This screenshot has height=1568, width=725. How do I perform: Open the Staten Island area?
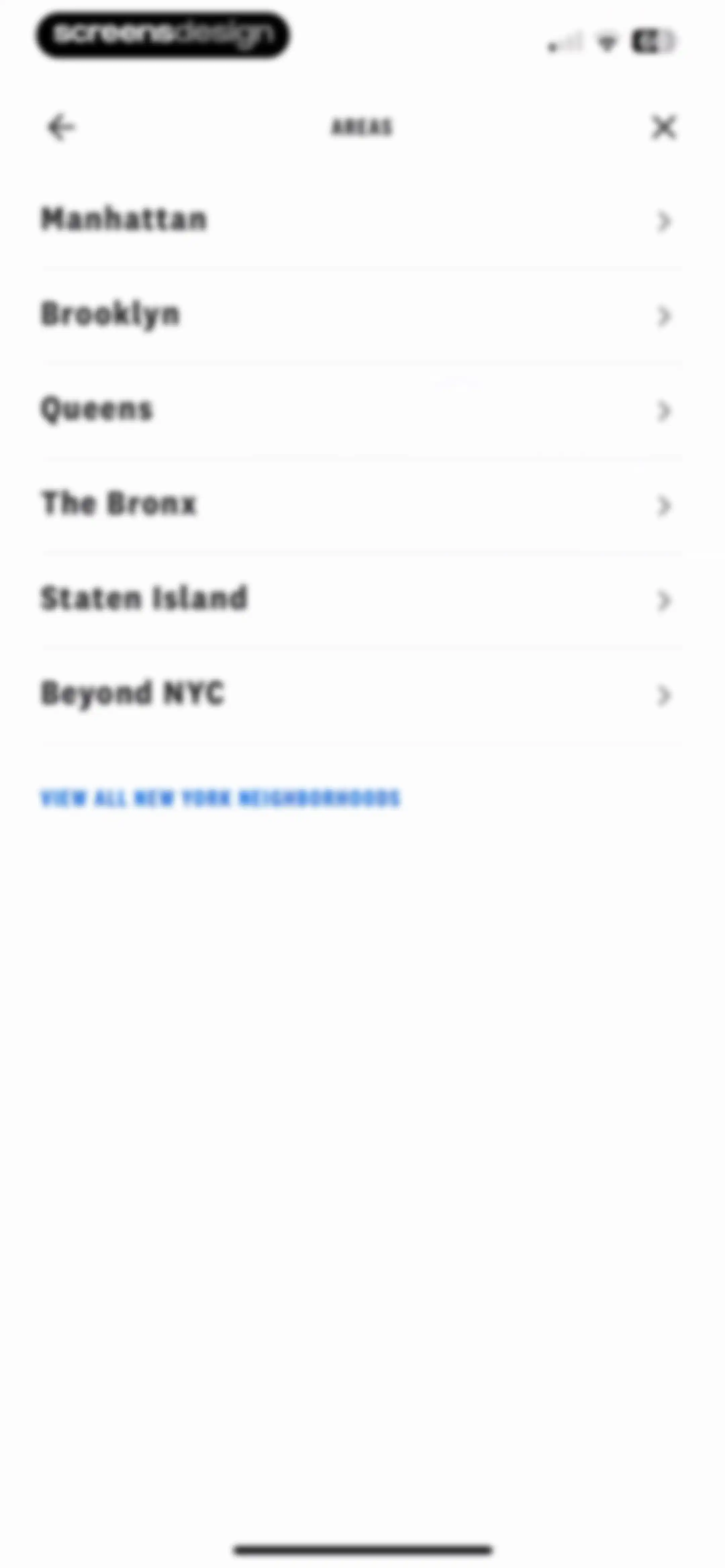click(x=361, y=600)
